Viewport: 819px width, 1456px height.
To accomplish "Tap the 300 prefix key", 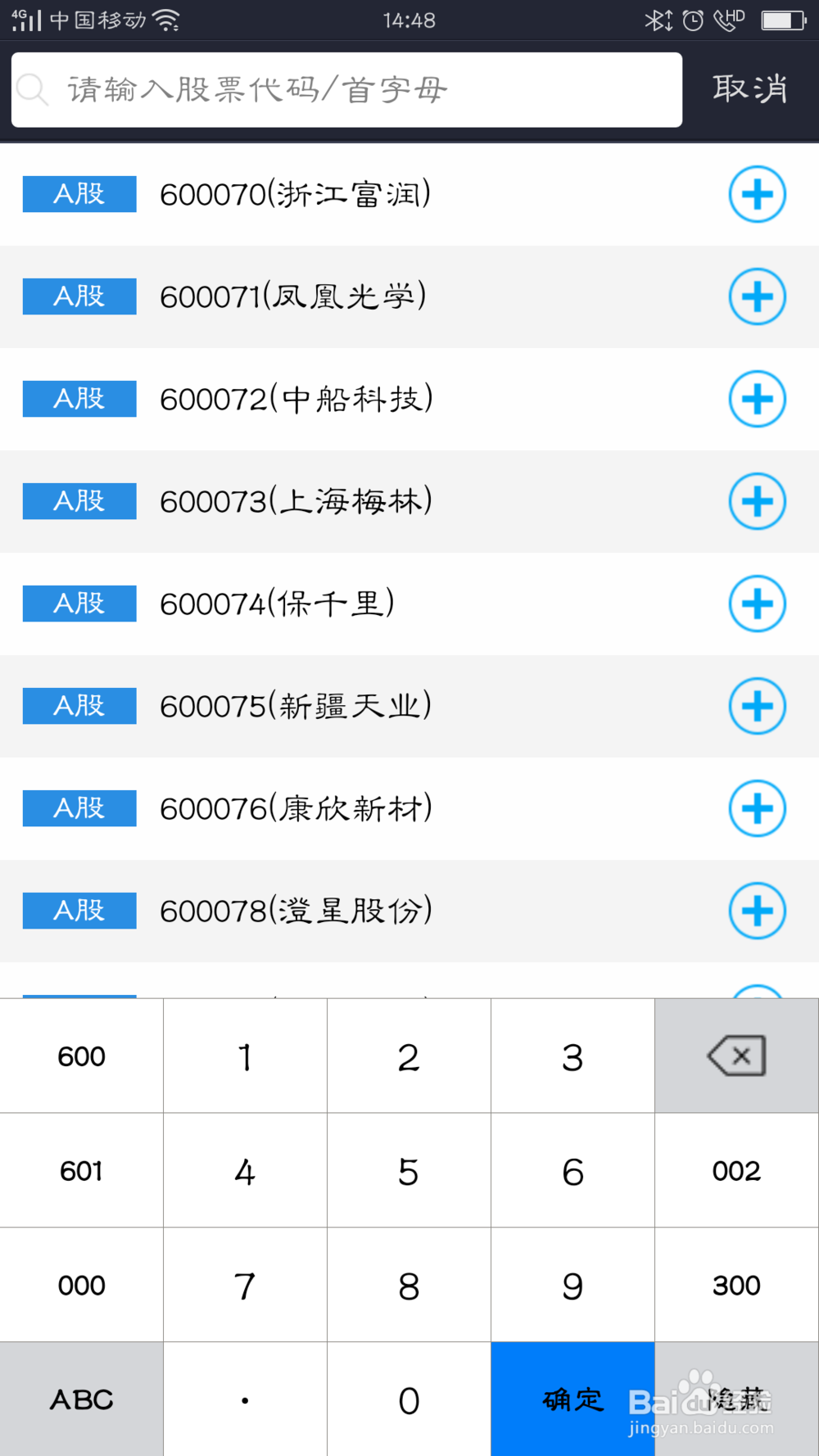I will click(737, 1285).
